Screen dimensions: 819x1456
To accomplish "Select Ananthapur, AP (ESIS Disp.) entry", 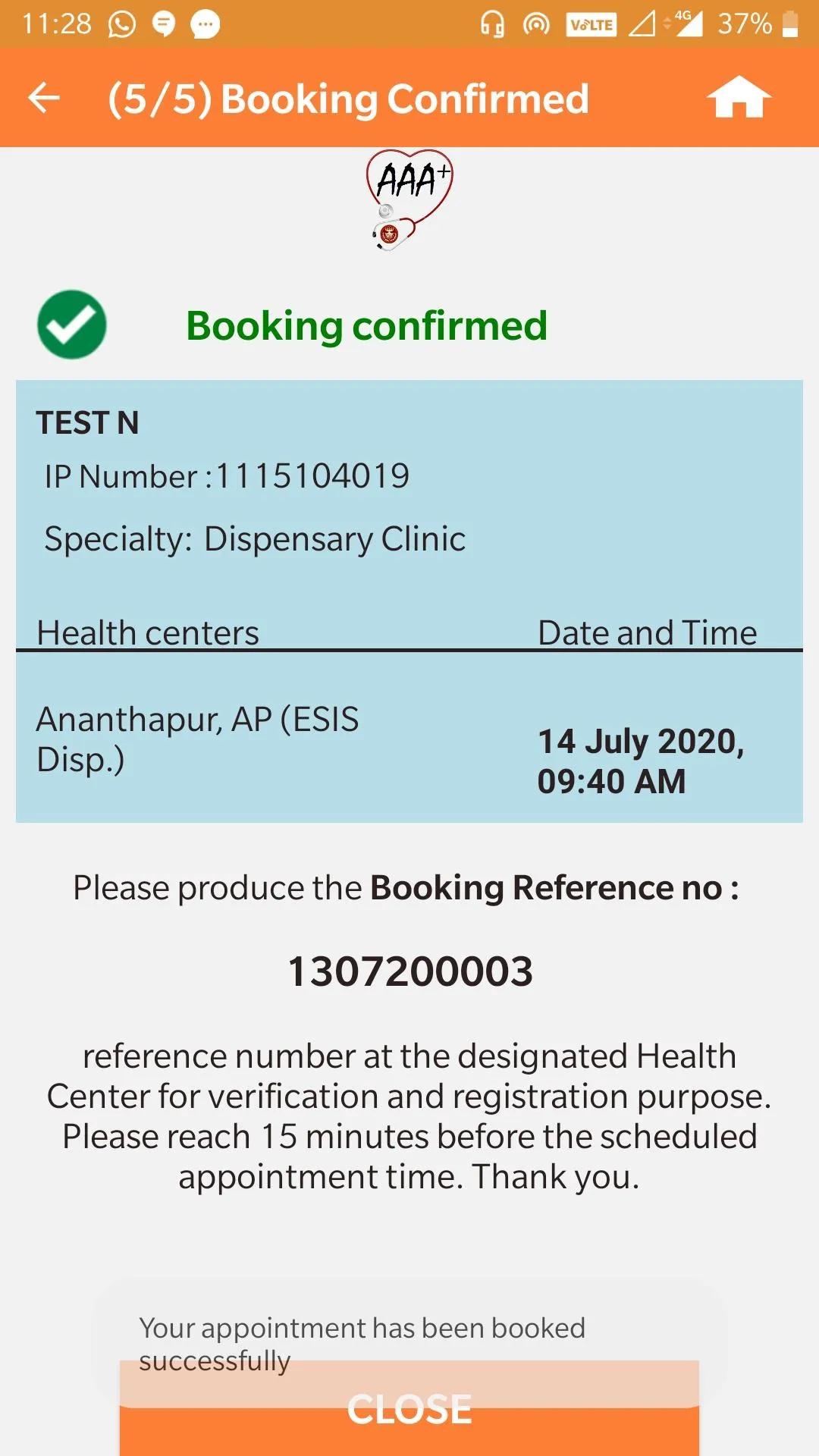I will (199, 741).
